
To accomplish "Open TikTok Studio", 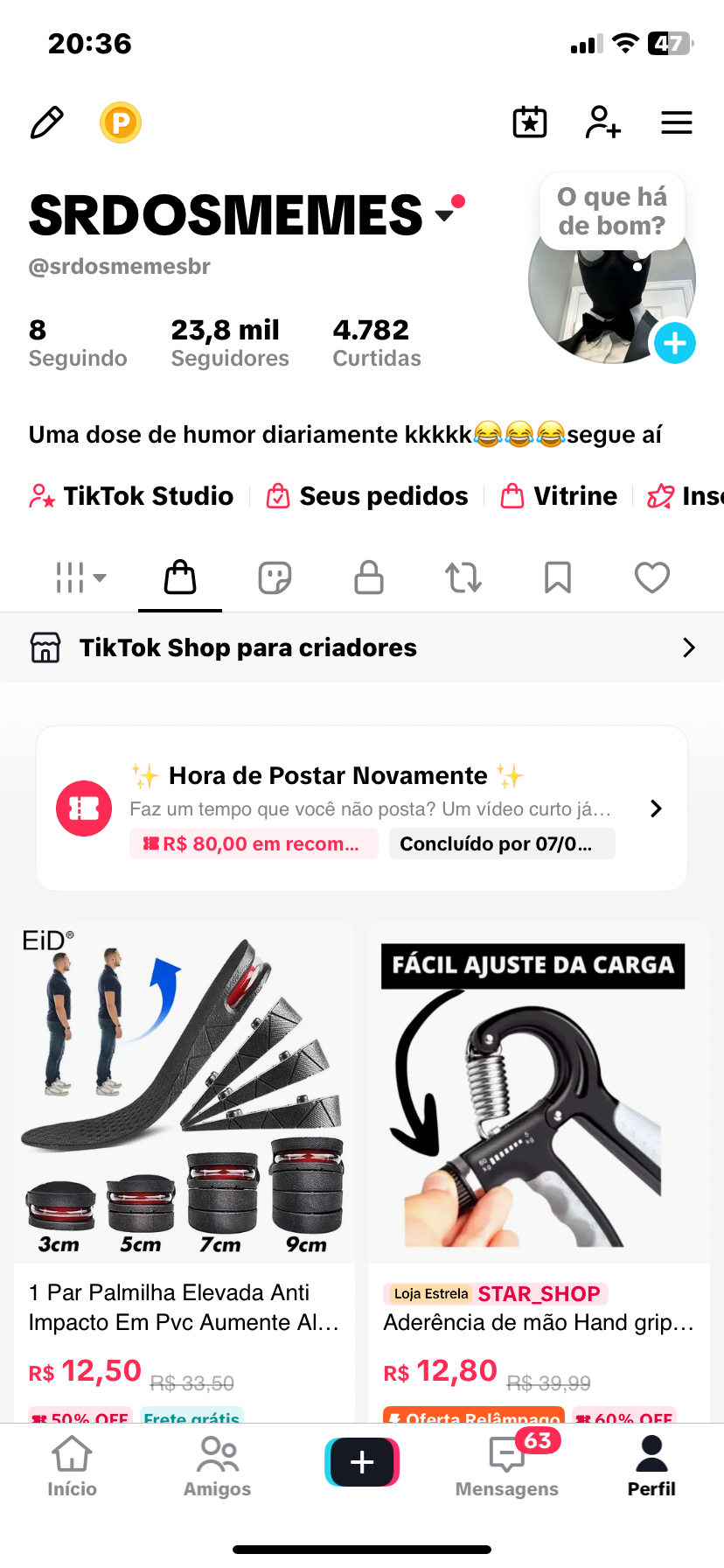I will coord(131,496).
